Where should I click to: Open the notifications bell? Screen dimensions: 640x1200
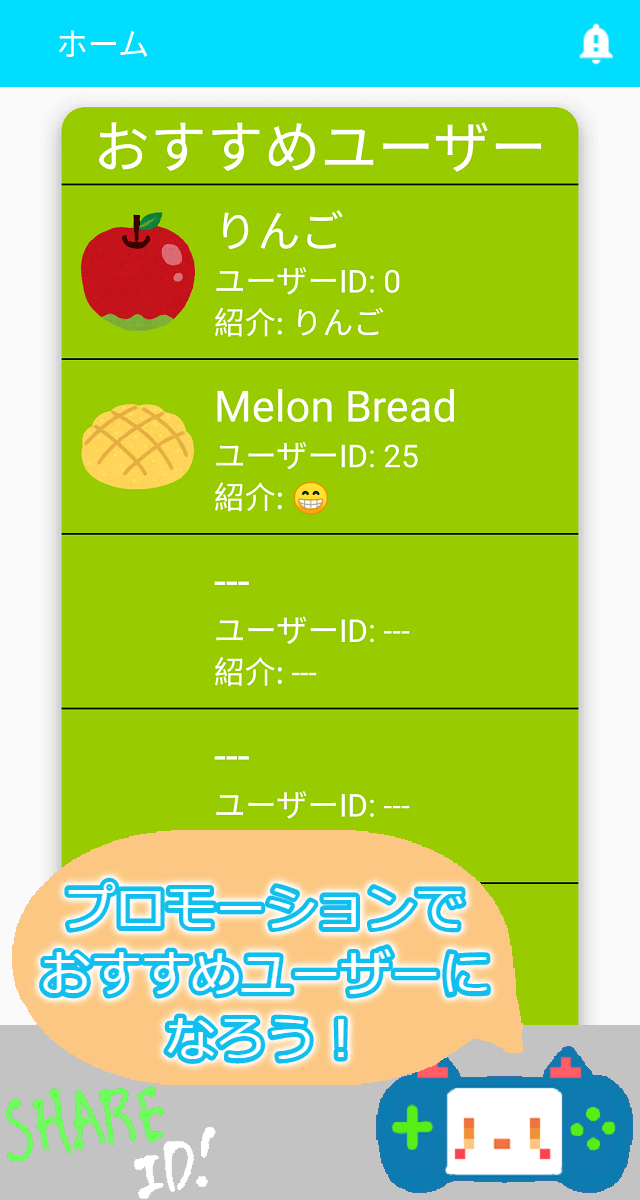[596, 44]
